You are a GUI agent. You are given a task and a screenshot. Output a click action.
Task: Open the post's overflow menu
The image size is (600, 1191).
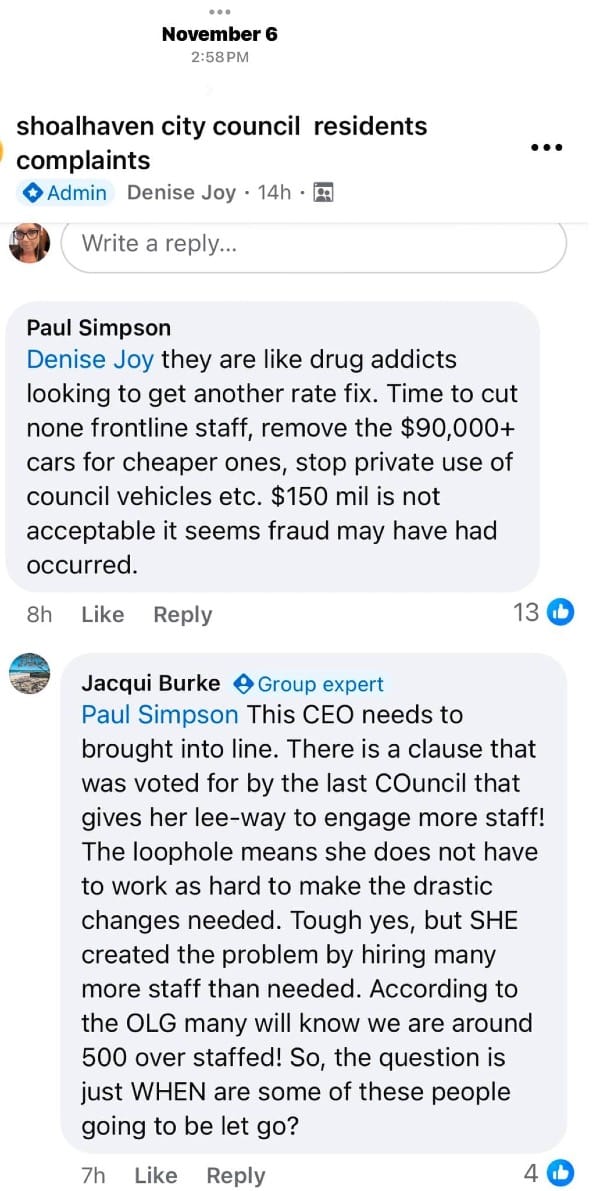[547, 146]
